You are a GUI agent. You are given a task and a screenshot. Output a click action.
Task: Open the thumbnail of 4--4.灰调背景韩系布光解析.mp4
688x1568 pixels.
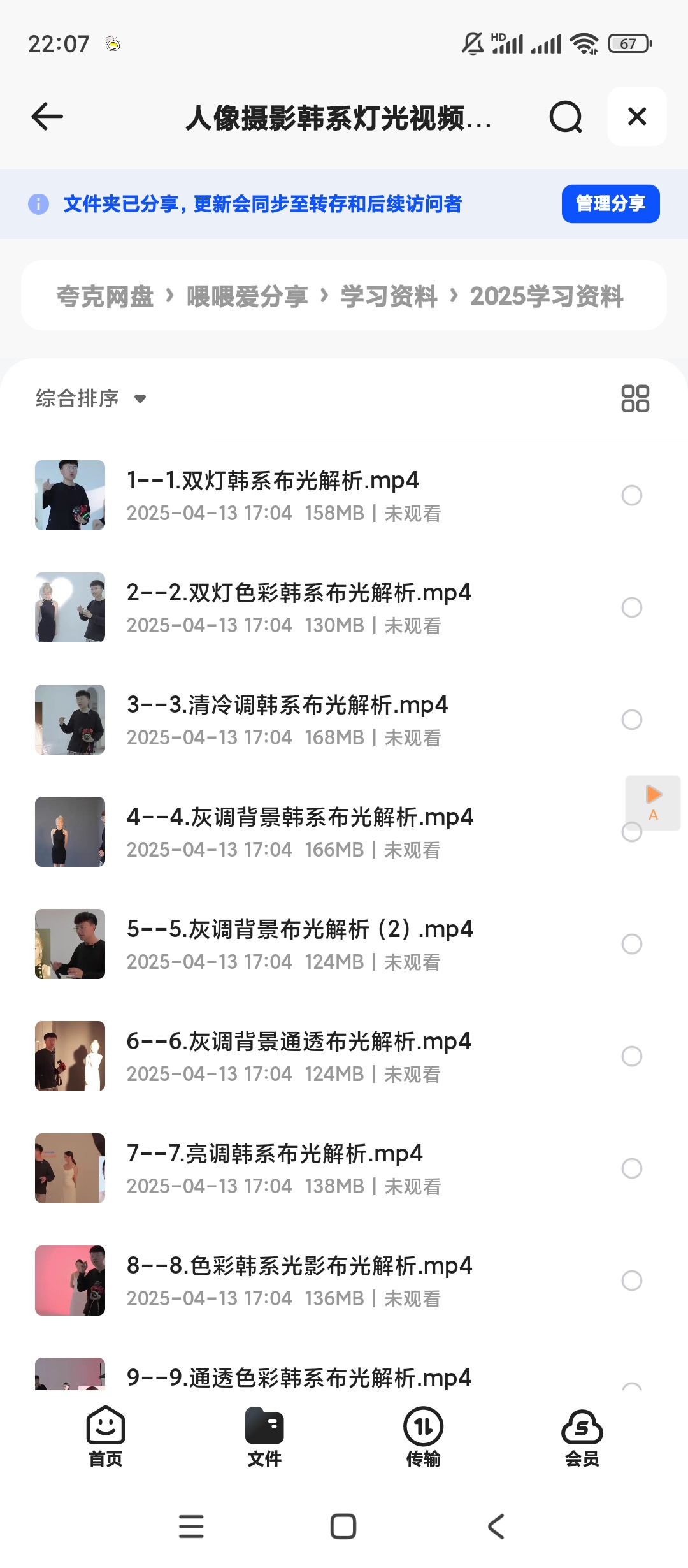70,832
